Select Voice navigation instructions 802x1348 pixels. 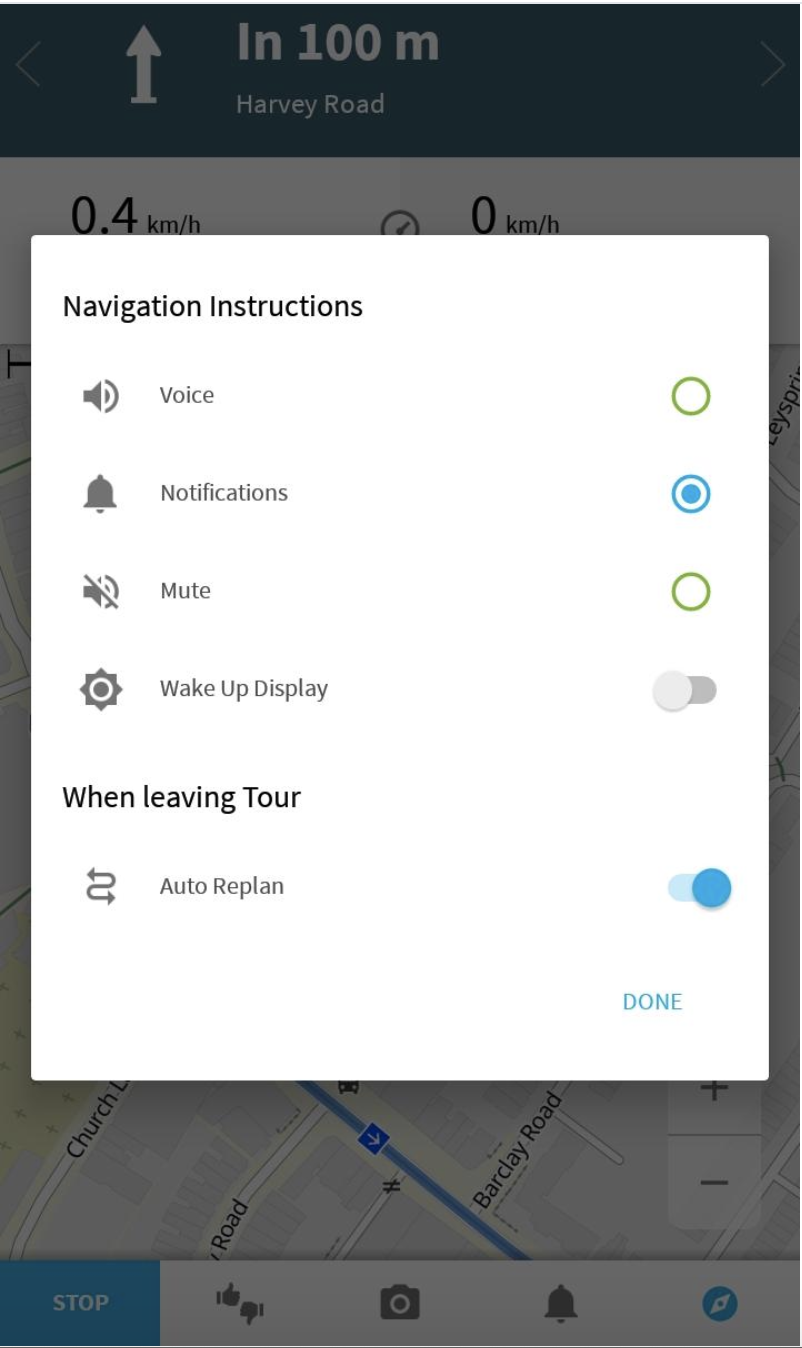pos(690,396)
